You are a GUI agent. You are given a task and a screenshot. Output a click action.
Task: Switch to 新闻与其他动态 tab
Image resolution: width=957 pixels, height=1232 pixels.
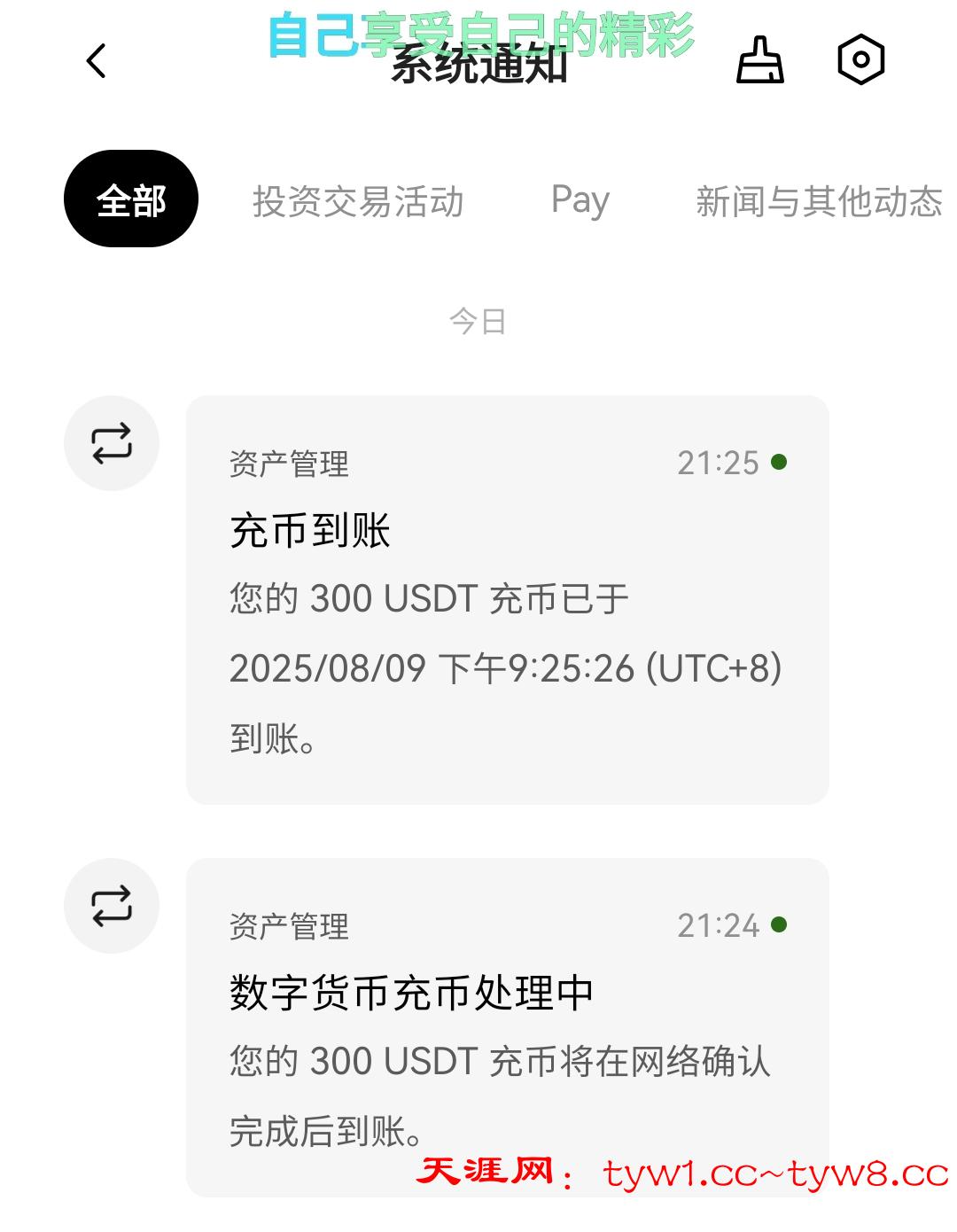(x=818, y=201)
